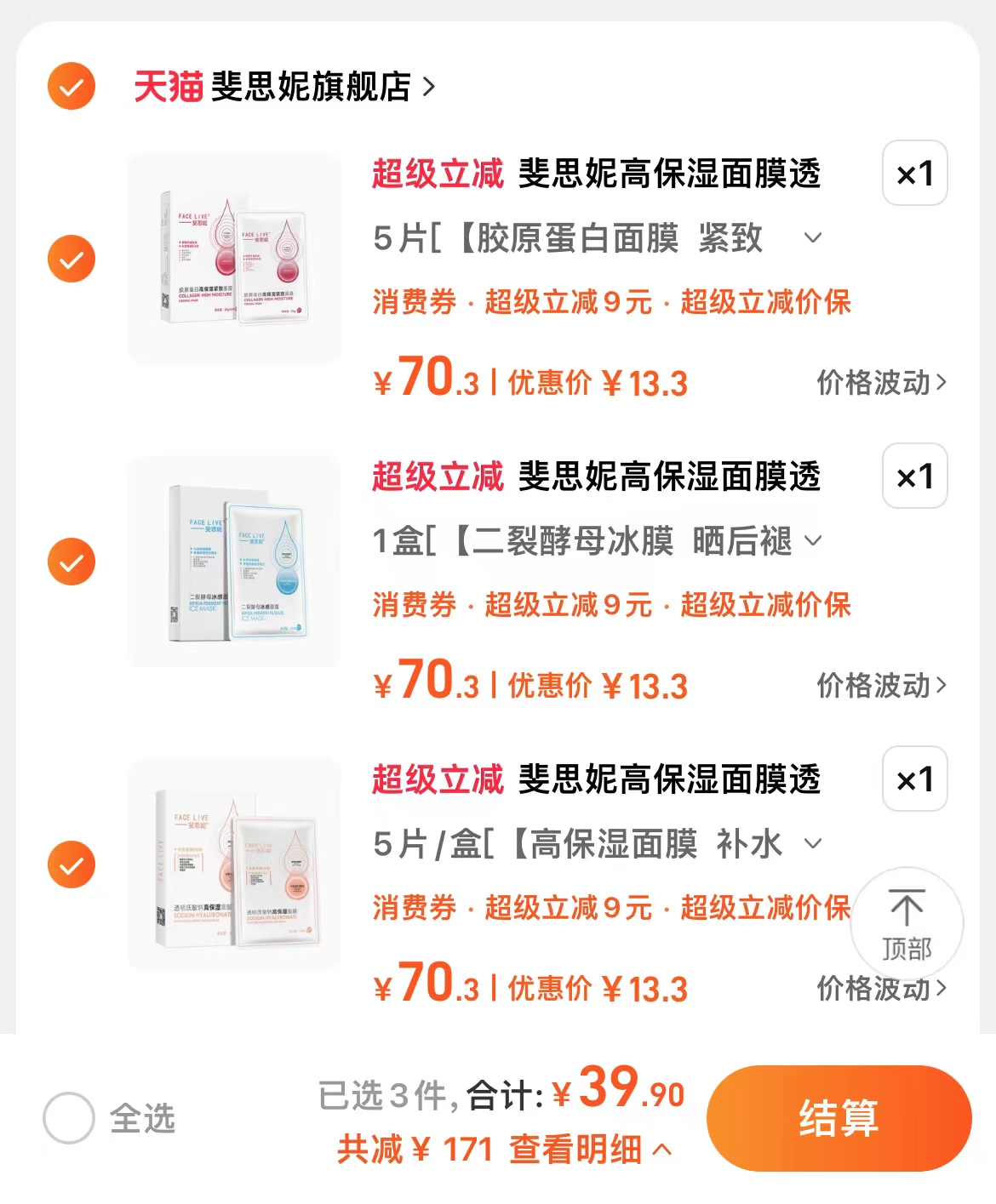Tap the ×1 quantity badge on first item
Screen dimensions: 996x1204
pos(913,174)
